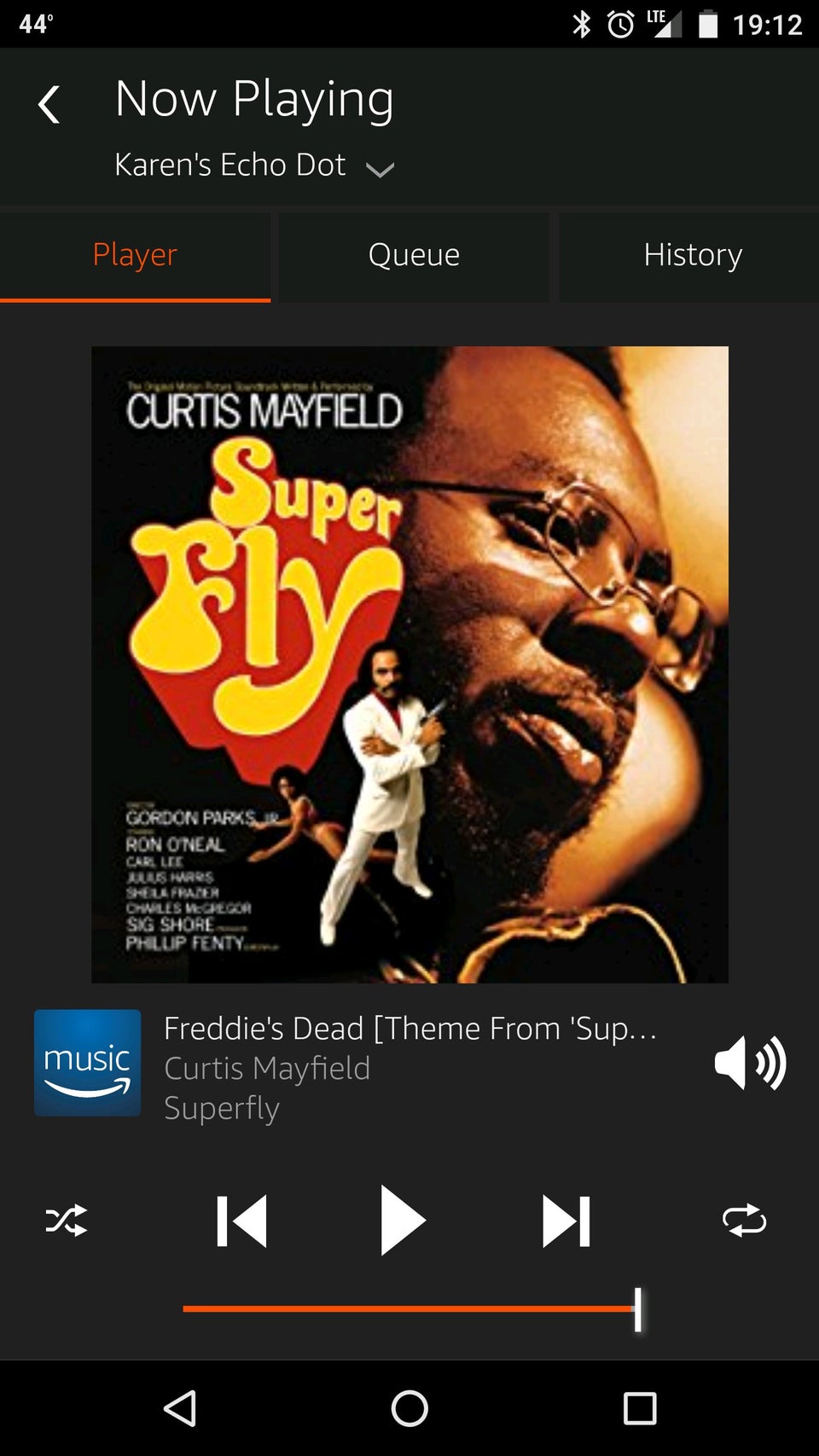Play Freddie's Dead
819x1456 pixels.
[403, 1220]
